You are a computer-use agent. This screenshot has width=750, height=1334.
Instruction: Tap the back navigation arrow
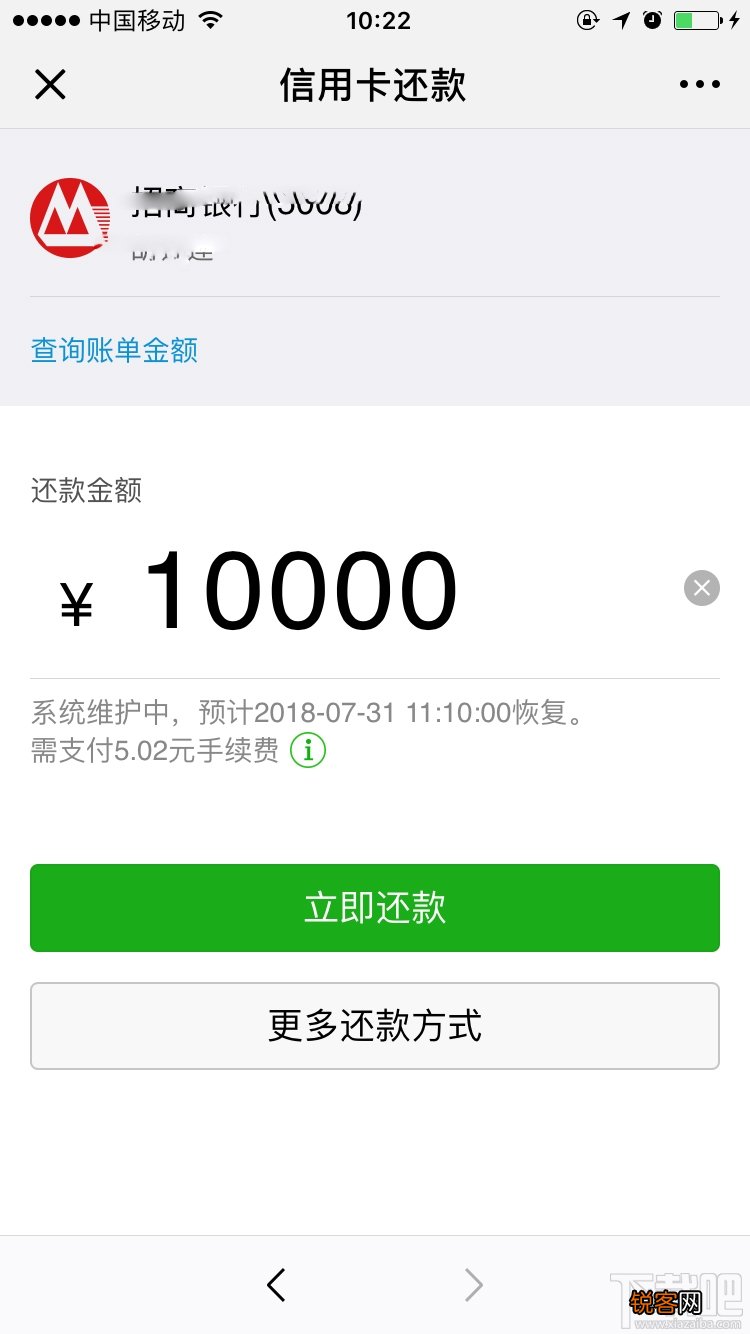pyautogui.click(x=276, y=1285)
